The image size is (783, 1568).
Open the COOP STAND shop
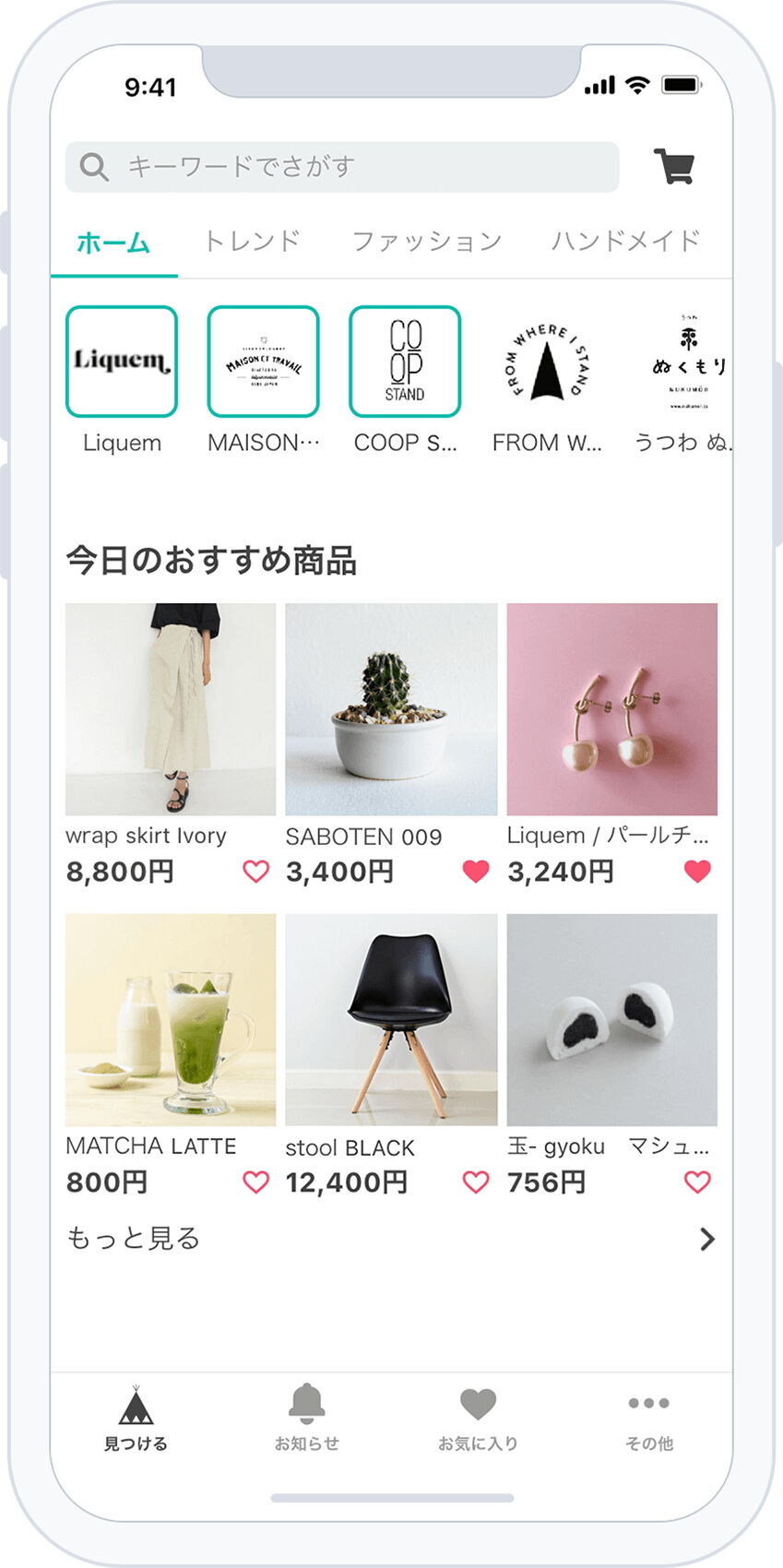click(405, 362)
